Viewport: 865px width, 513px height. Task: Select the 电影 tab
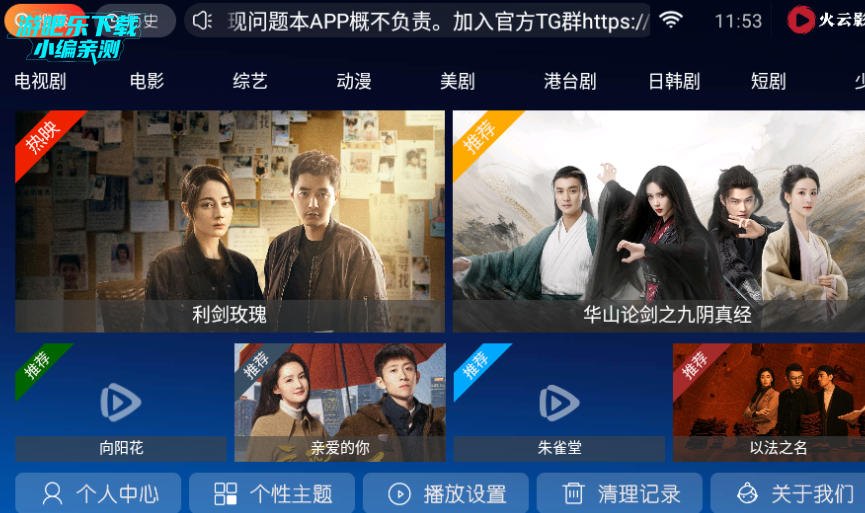147,81
